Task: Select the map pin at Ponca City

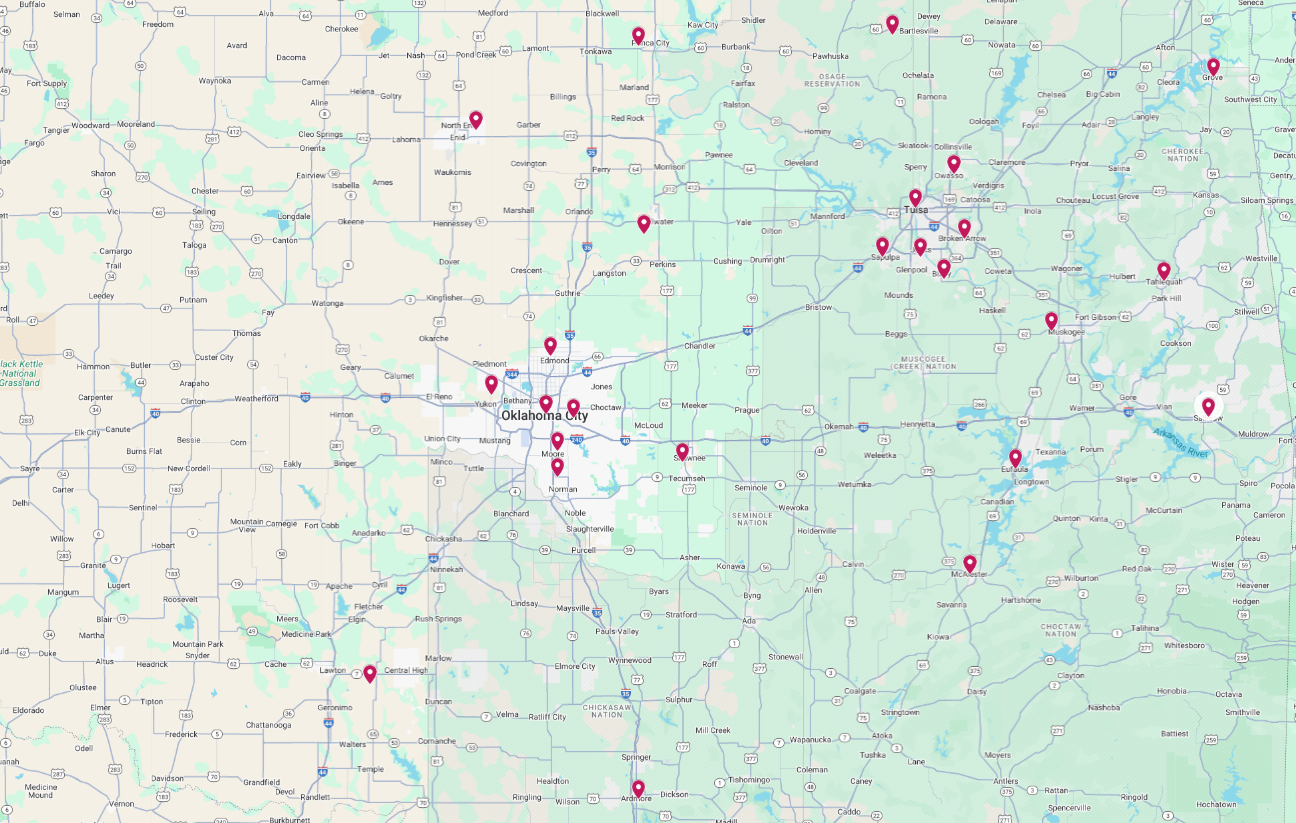Action: click(638, 35)
